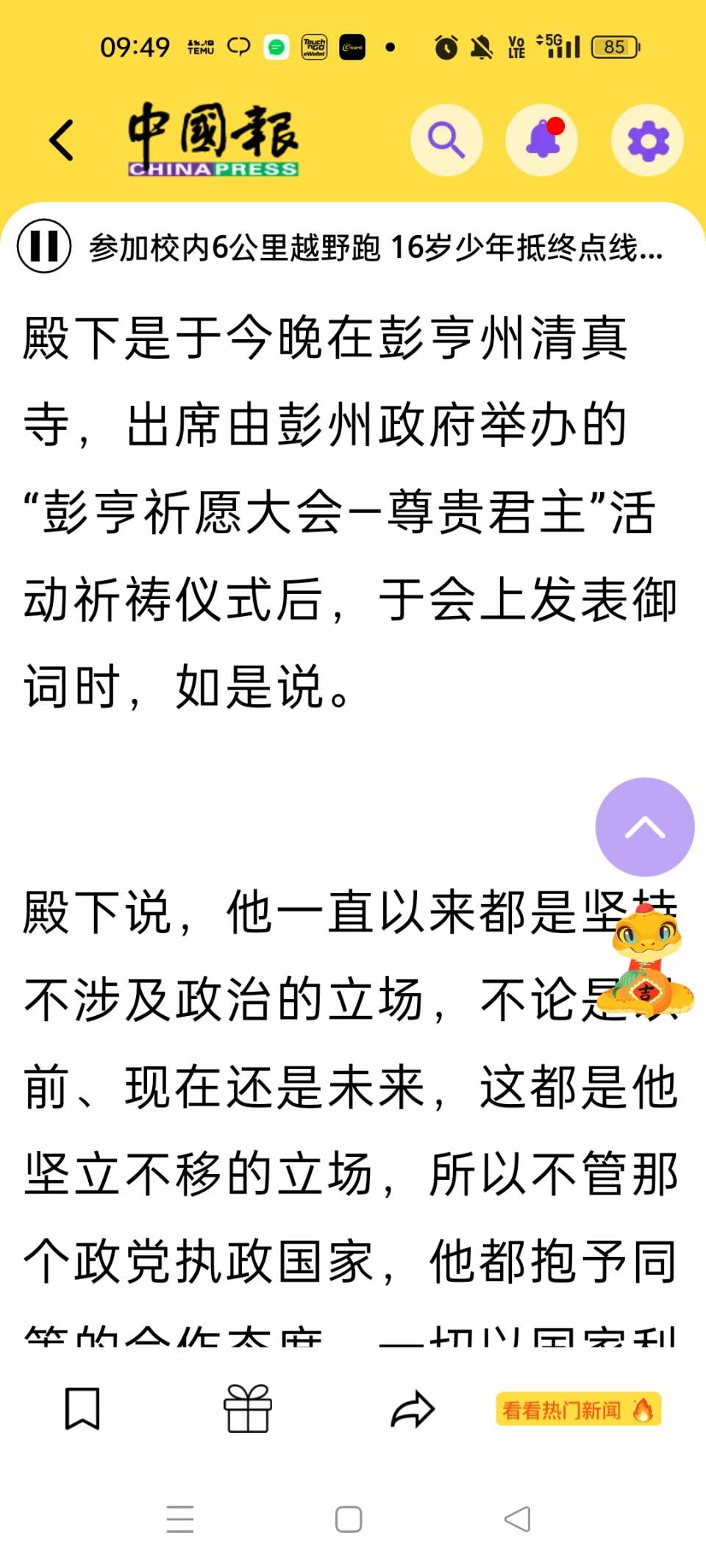Image resolution: width=706 pixels, height=1568 pixels.
Task: Go back using the arrow icon
Action: tap(62, 140)
